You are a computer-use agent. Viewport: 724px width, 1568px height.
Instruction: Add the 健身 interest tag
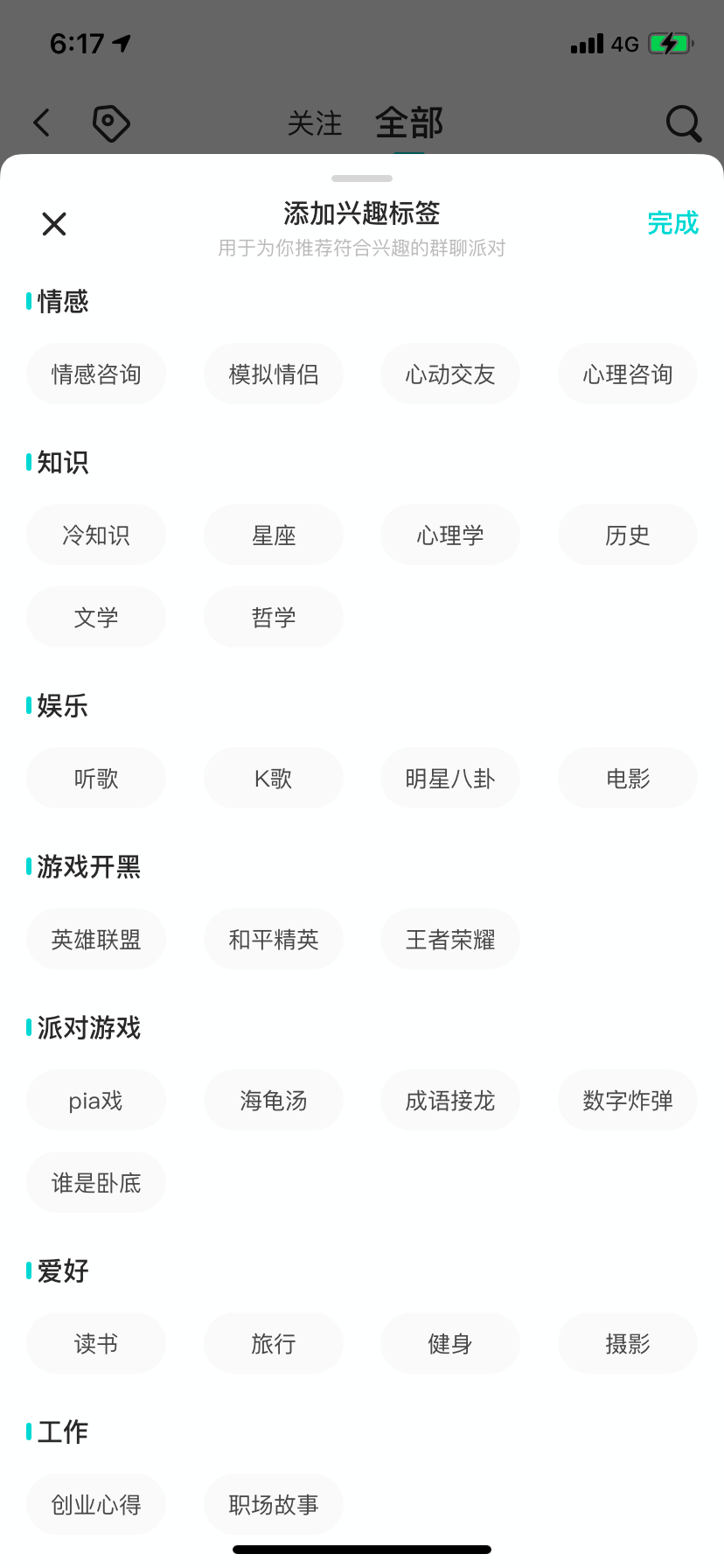tap(450, 1343)
